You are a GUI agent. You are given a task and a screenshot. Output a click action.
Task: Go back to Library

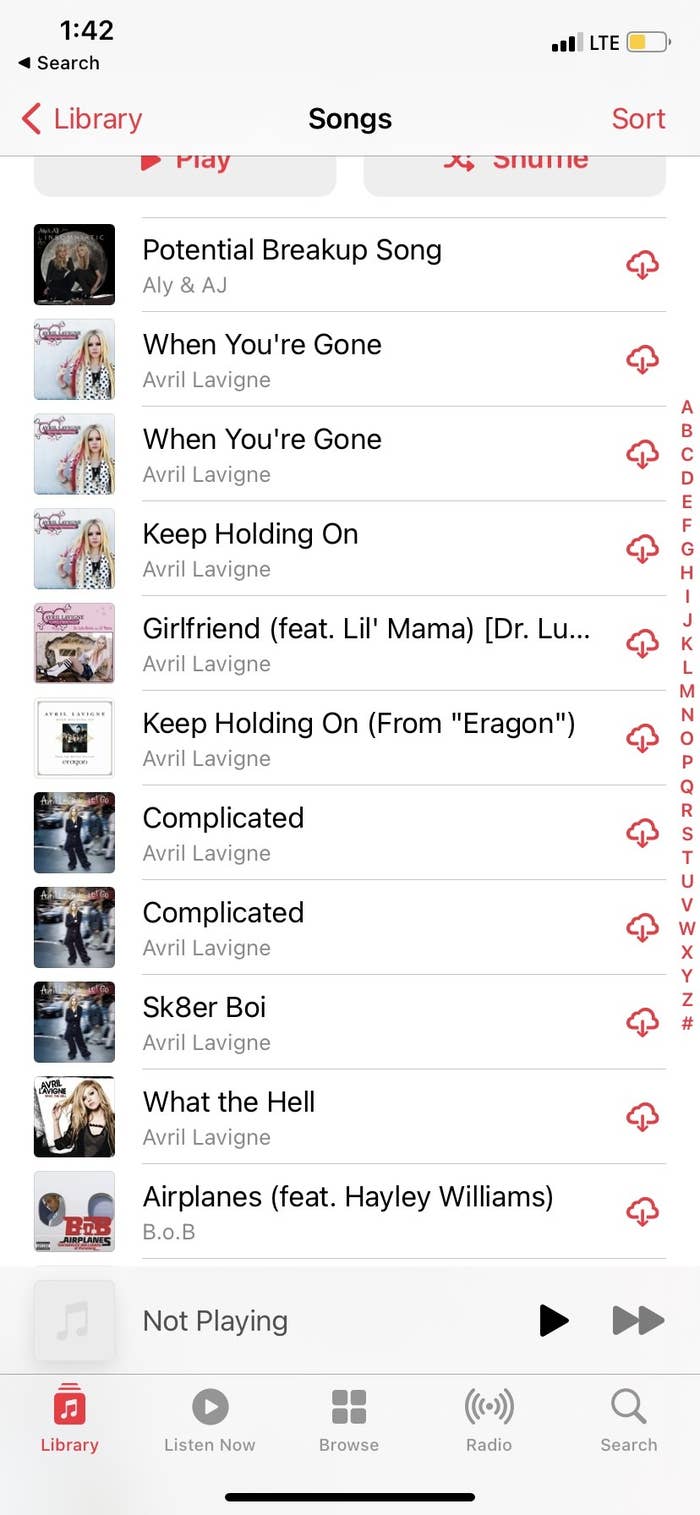(x=82, y=119)
